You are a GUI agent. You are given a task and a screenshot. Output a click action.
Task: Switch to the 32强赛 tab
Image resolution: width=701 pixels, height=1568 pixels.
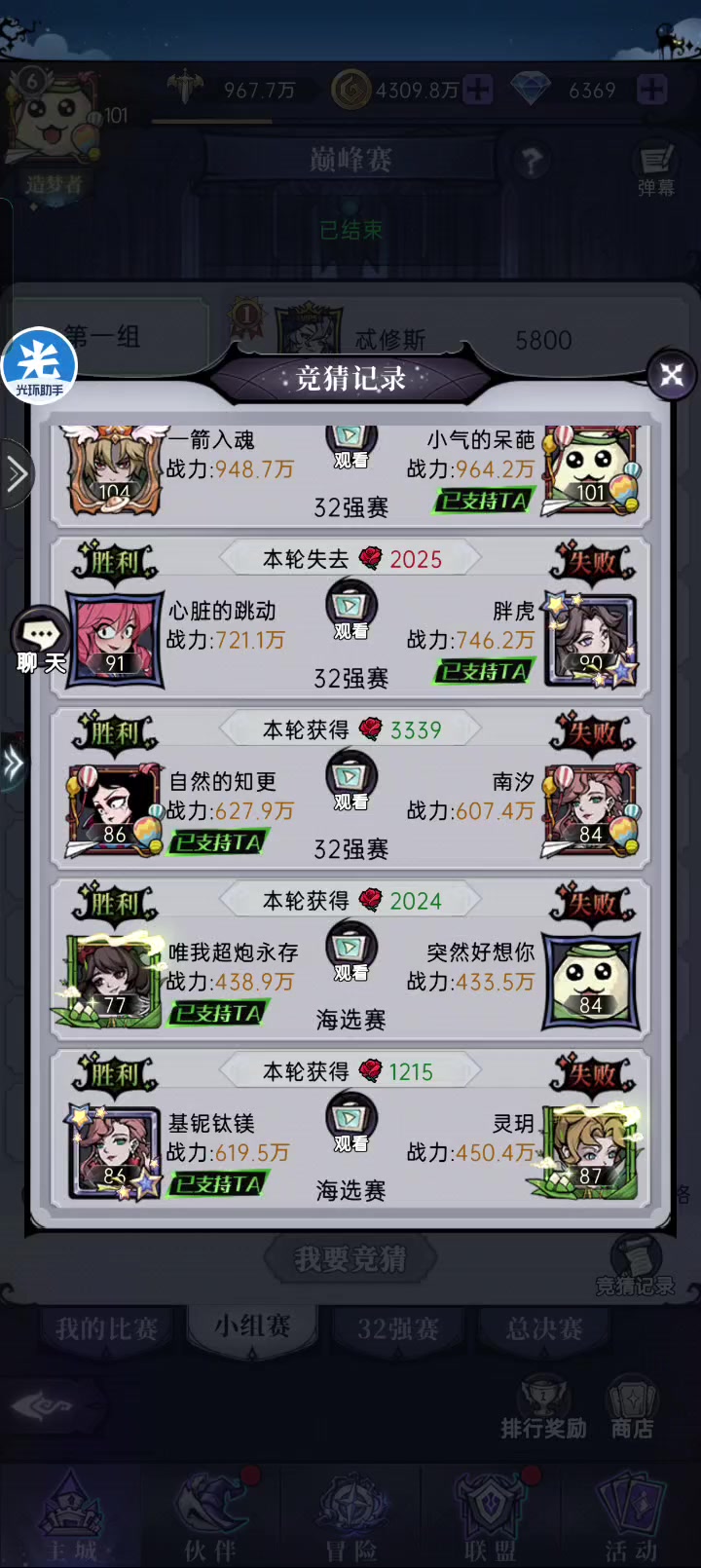tap(397, 1328)
